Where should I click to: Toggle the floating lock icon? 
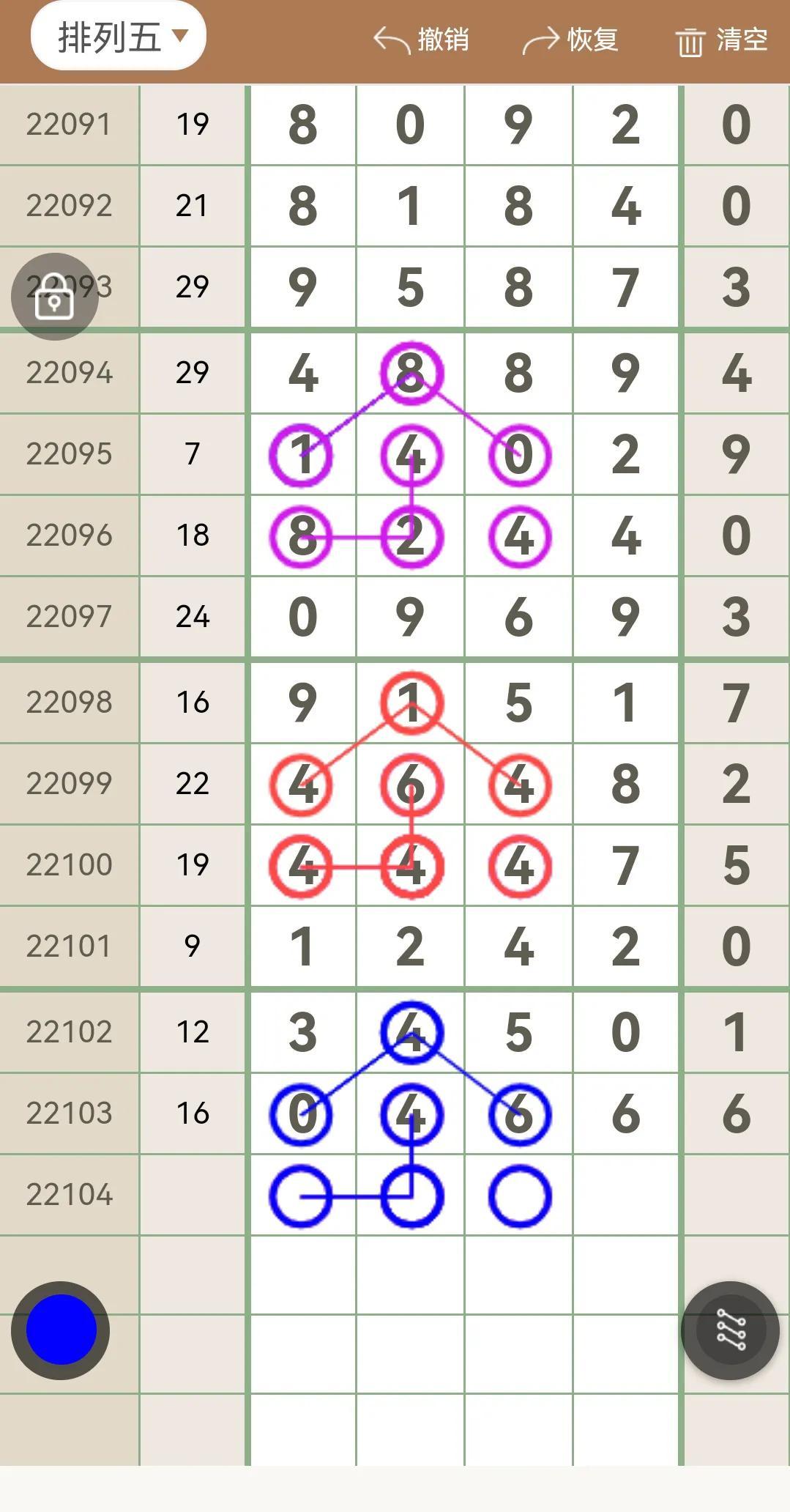coord(55,297)
